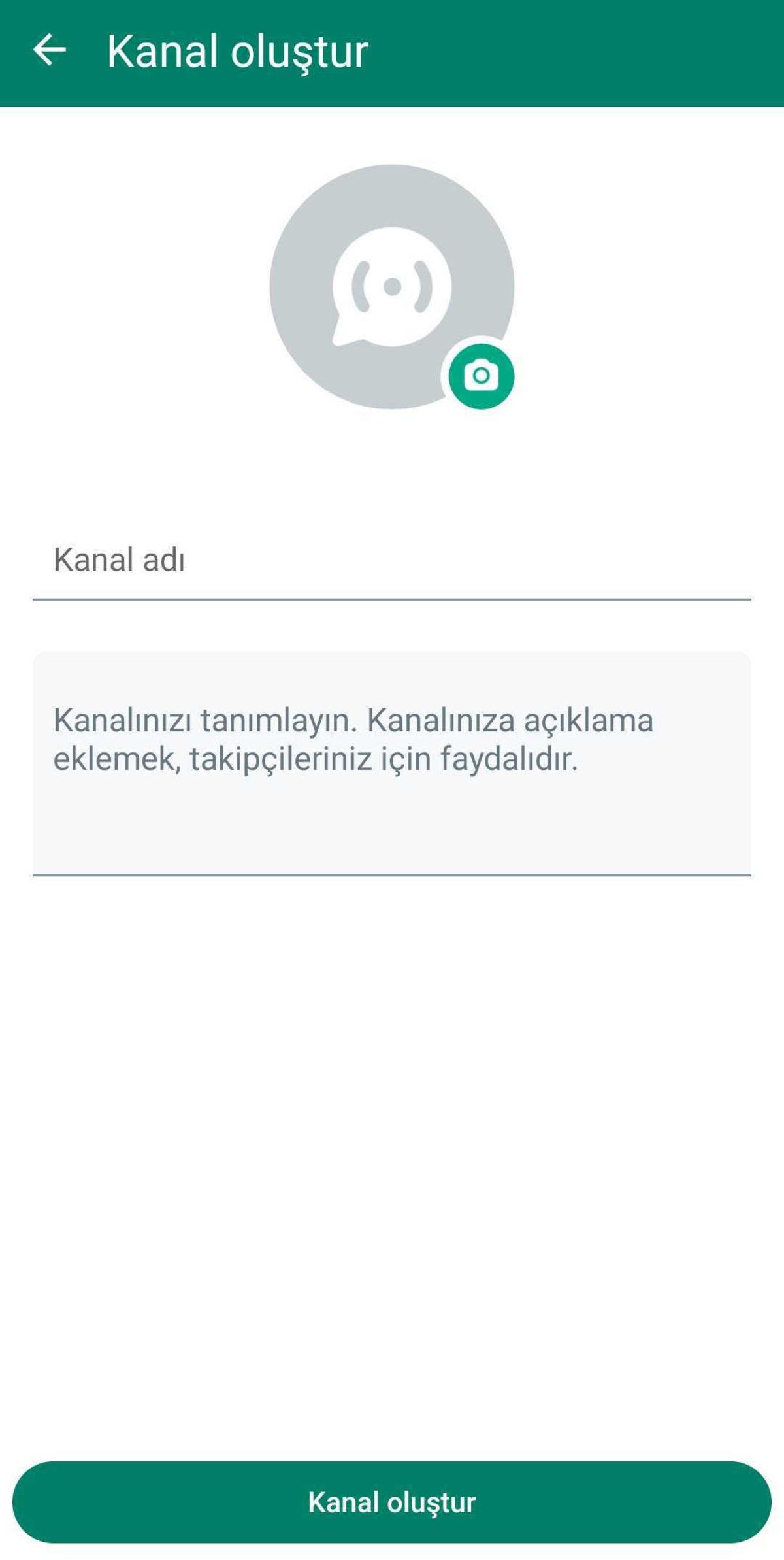Click the camera icon to add channel photo
Image resolution: width=784 pixels, height=1560 pixels.
click(x=482, y=374)
